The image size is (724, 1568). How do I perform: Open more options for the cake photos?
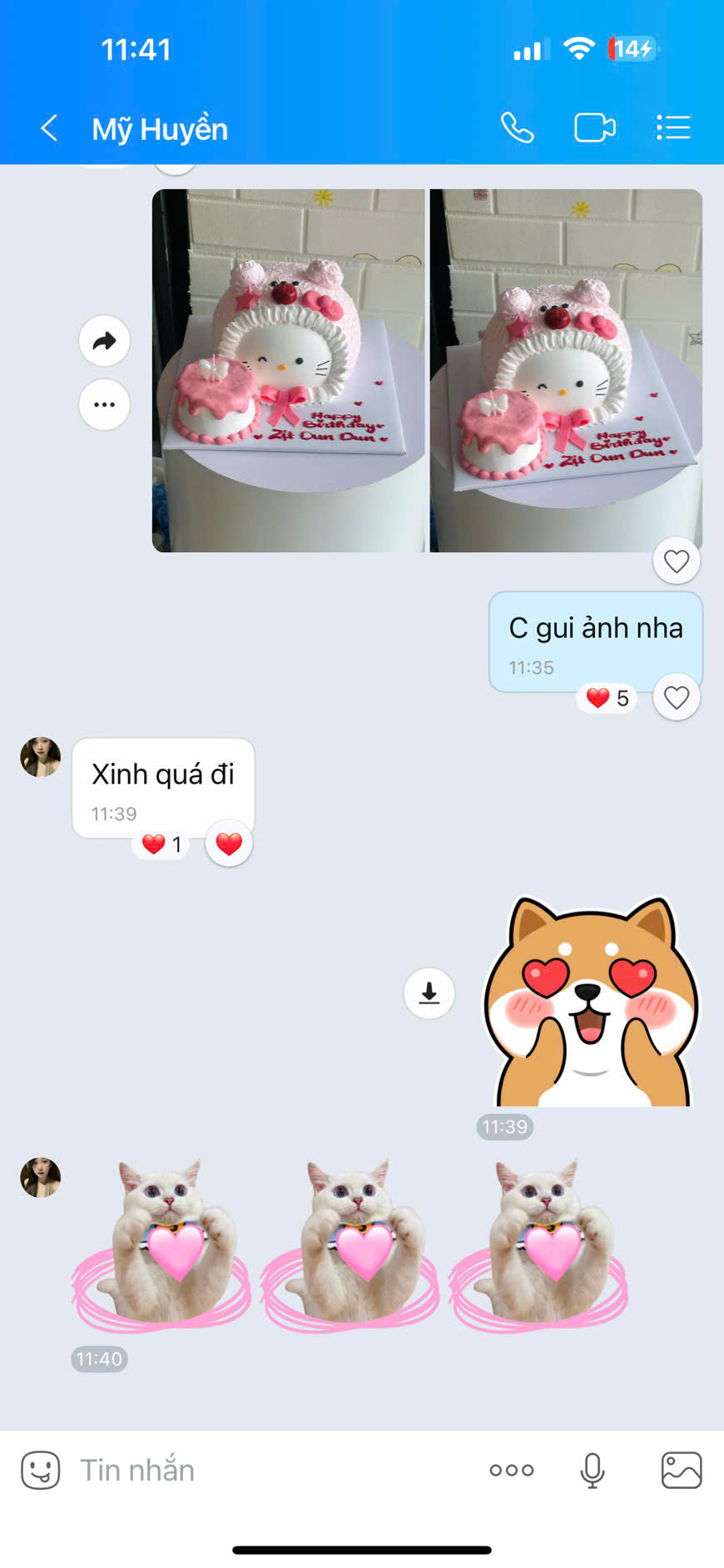(x=104, y=405)
